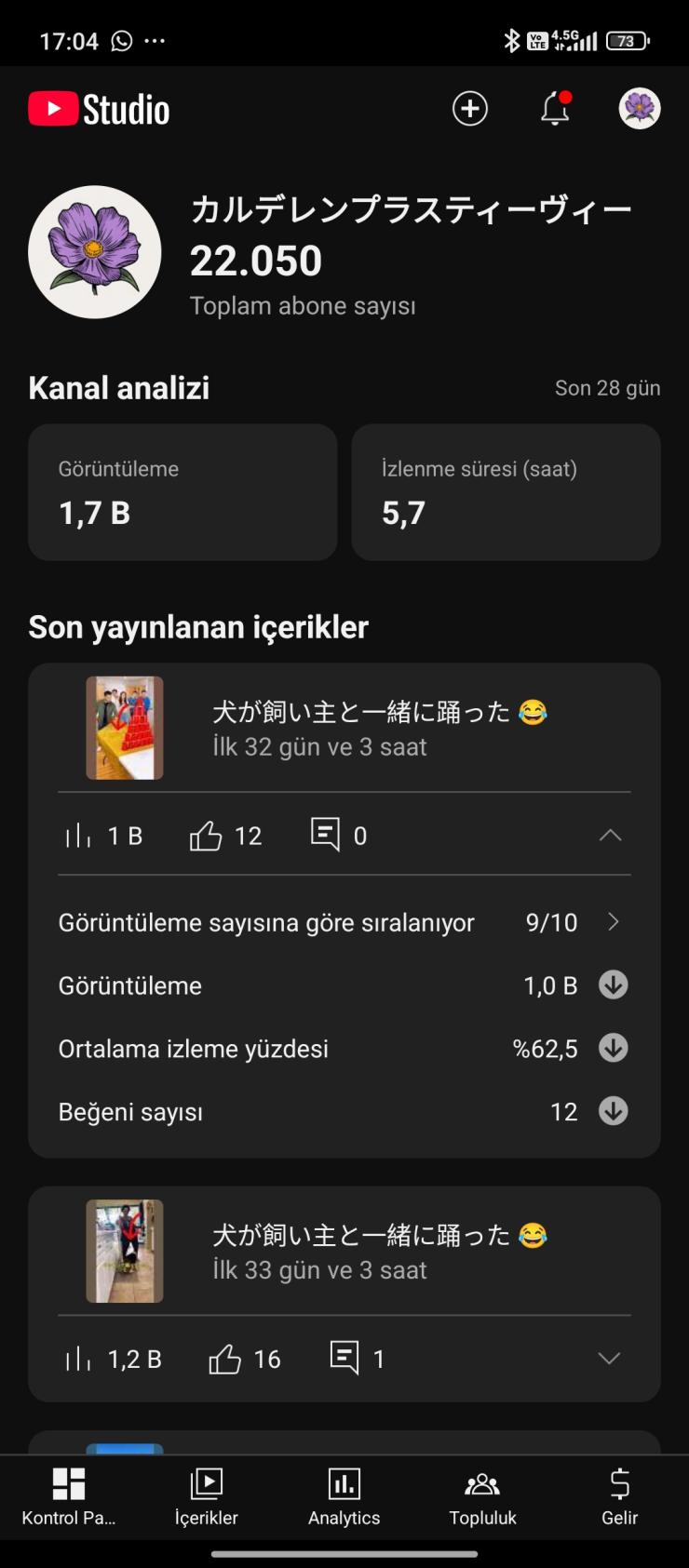The width and height of the screenshot is (689, 1568).
Task: Go to the Gelir tab
Action: [x=619, y=1496]
